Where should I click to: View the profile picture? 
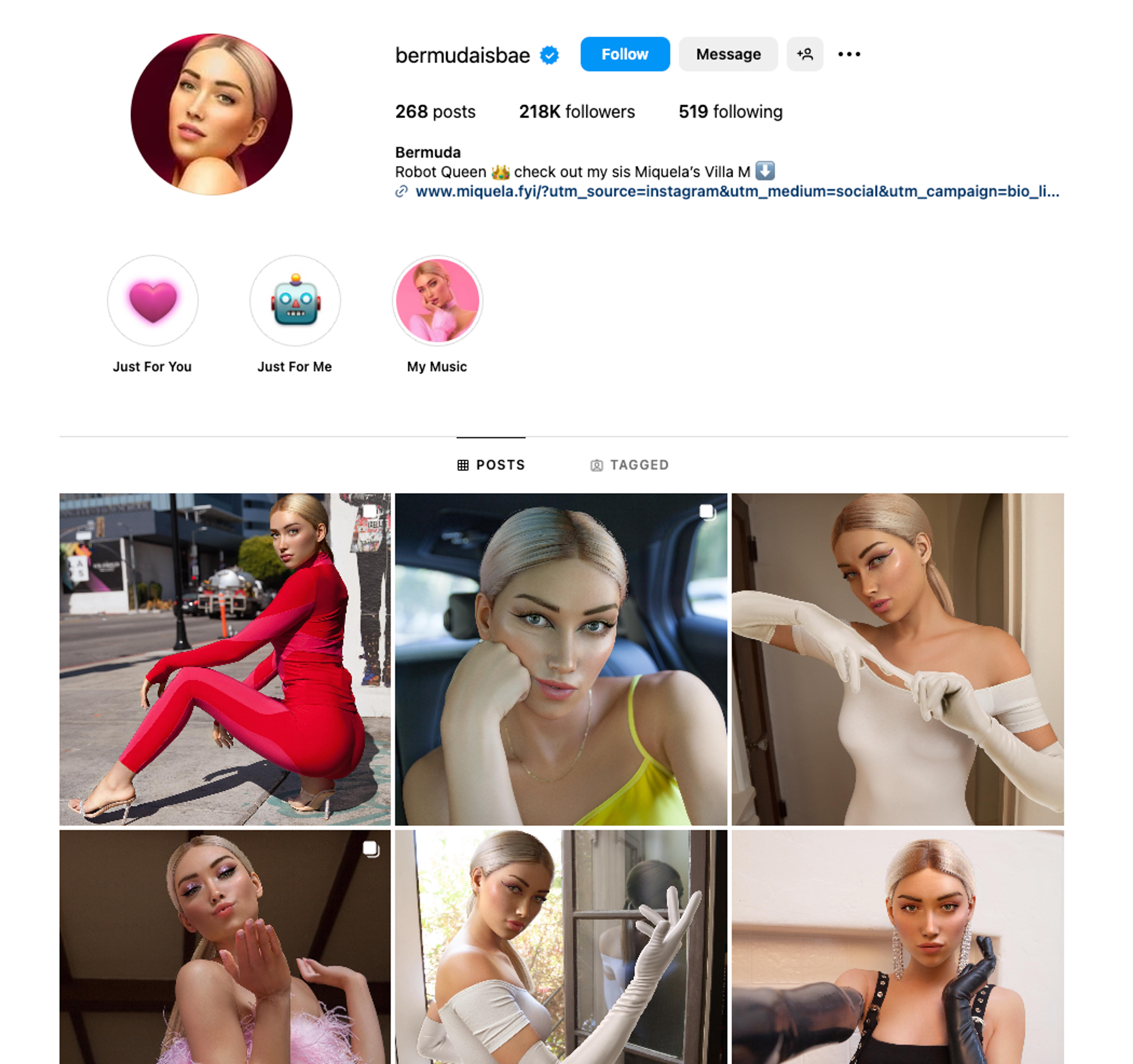(x=212, y=114)
